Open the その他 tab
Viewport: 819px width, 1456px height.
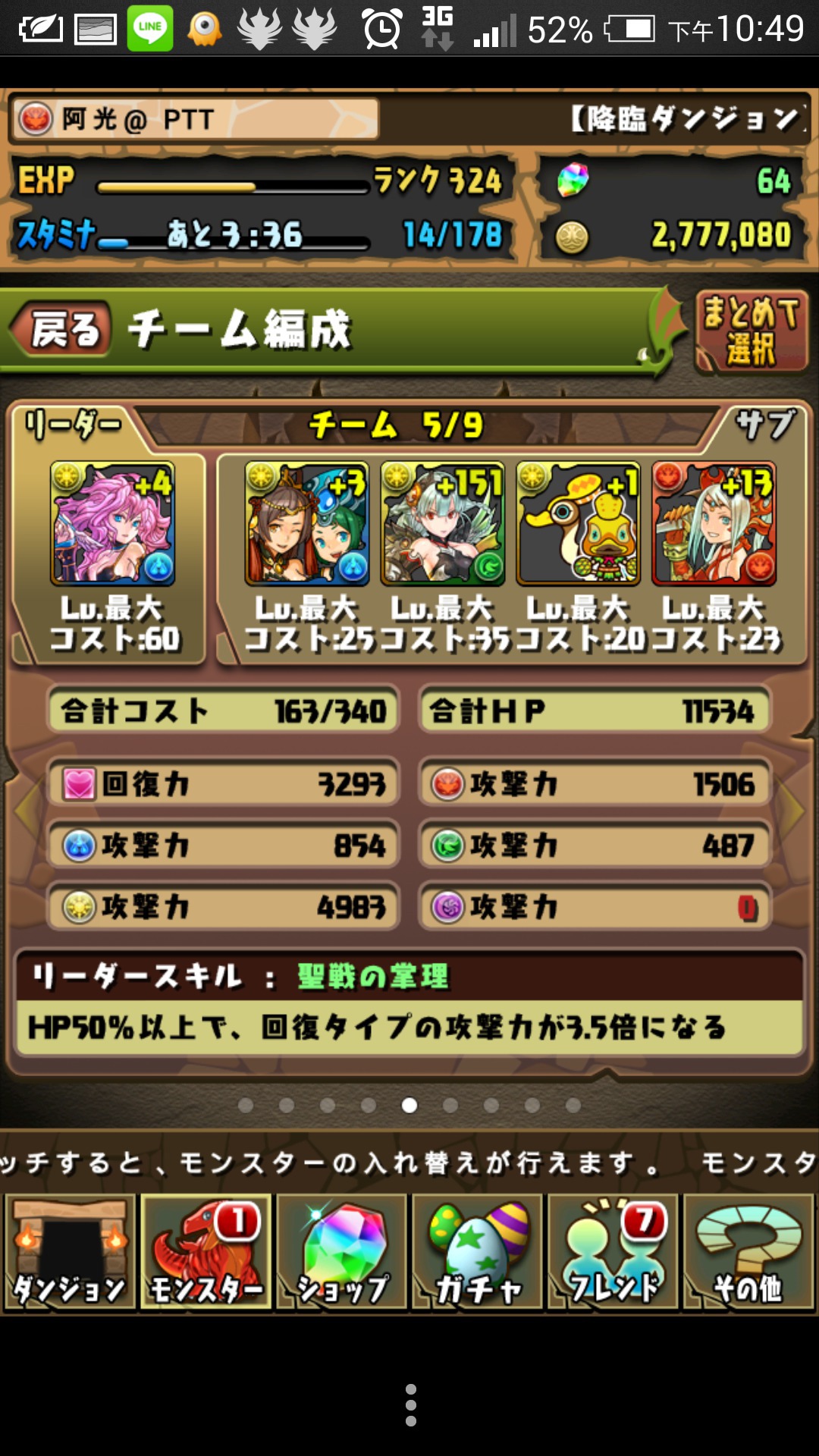pyautogui.click(x=749, y=1252)
